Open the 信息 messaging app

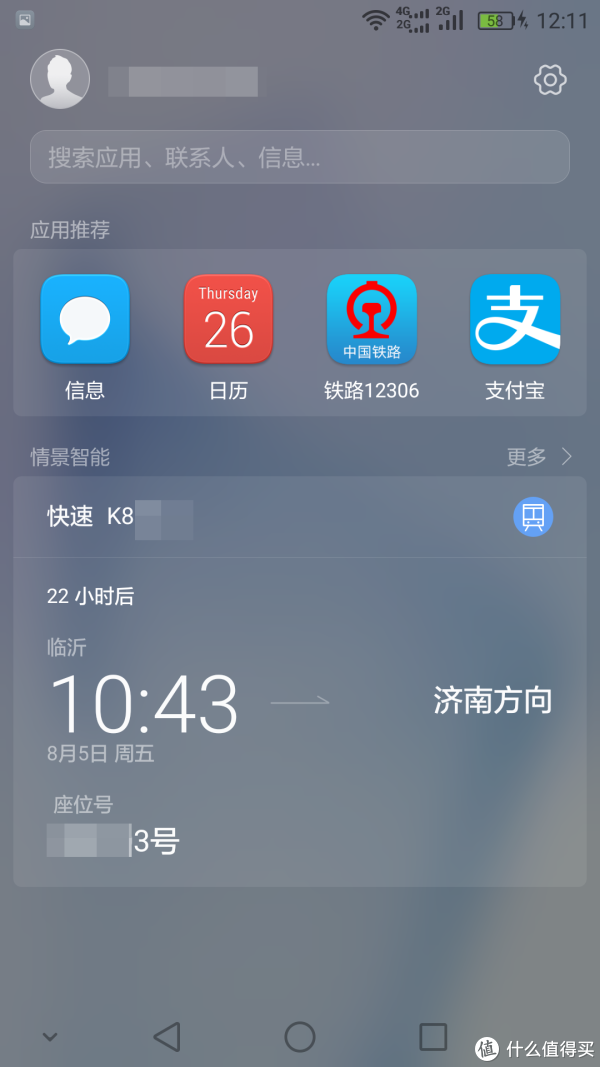[85, 319]
